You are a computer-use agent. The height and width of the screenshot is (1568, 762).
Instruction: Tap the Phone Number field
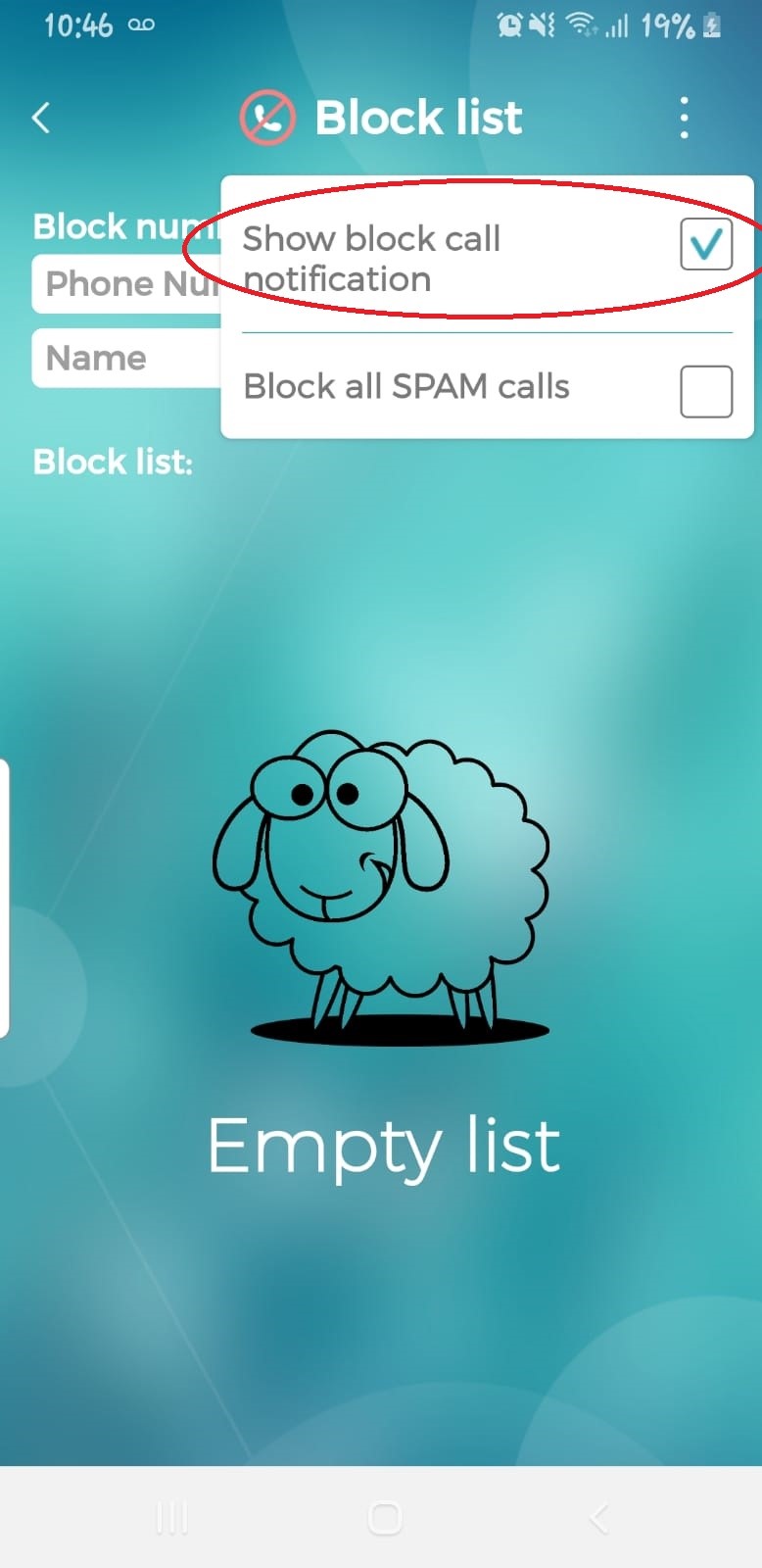[x=127, y=284]
